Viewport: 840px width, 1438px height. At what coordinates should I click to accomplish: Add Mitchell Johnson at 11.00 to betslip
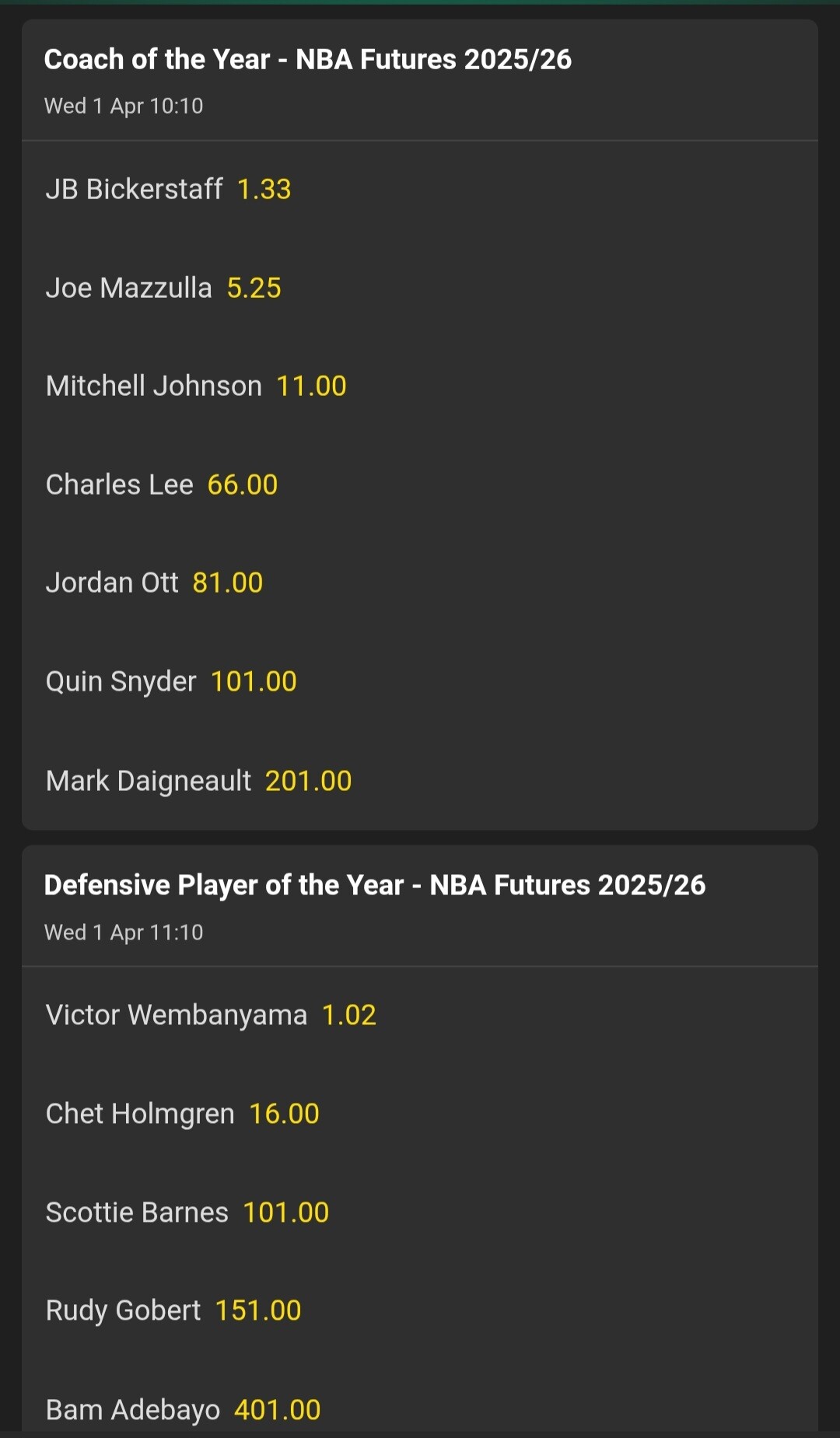(x=196, y=386)
